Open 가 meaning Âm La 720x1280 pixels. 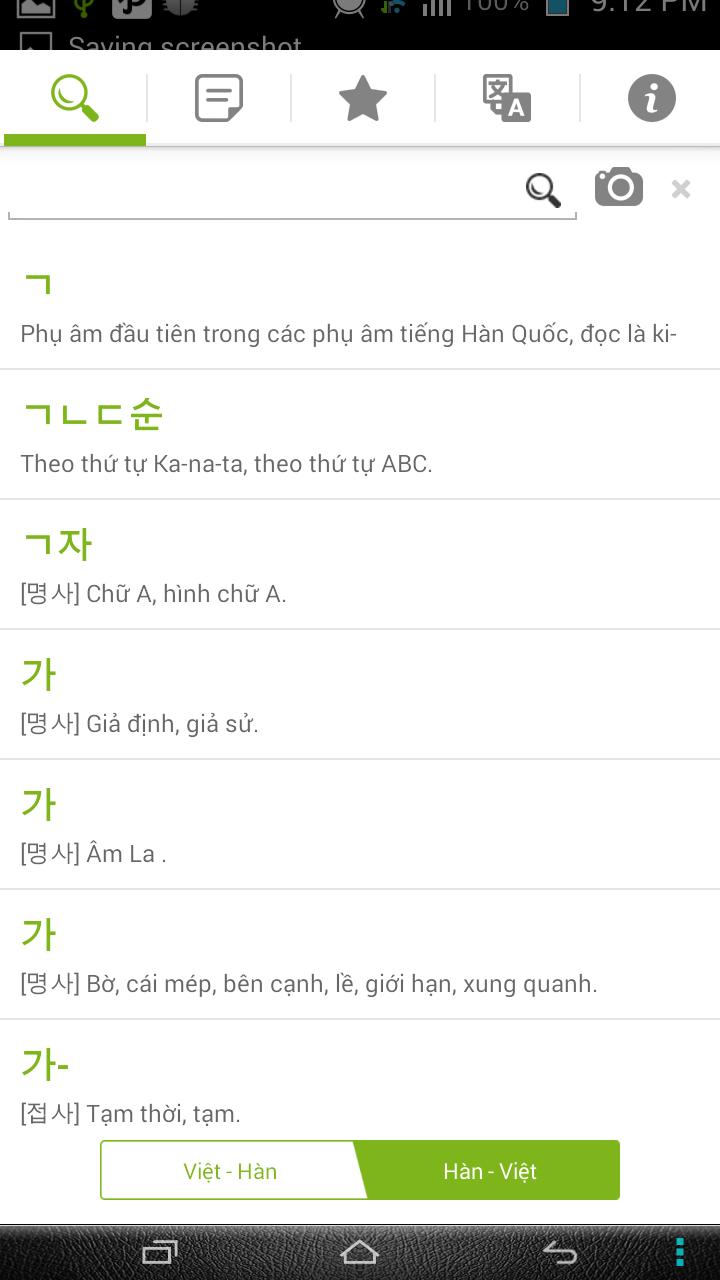360,825
